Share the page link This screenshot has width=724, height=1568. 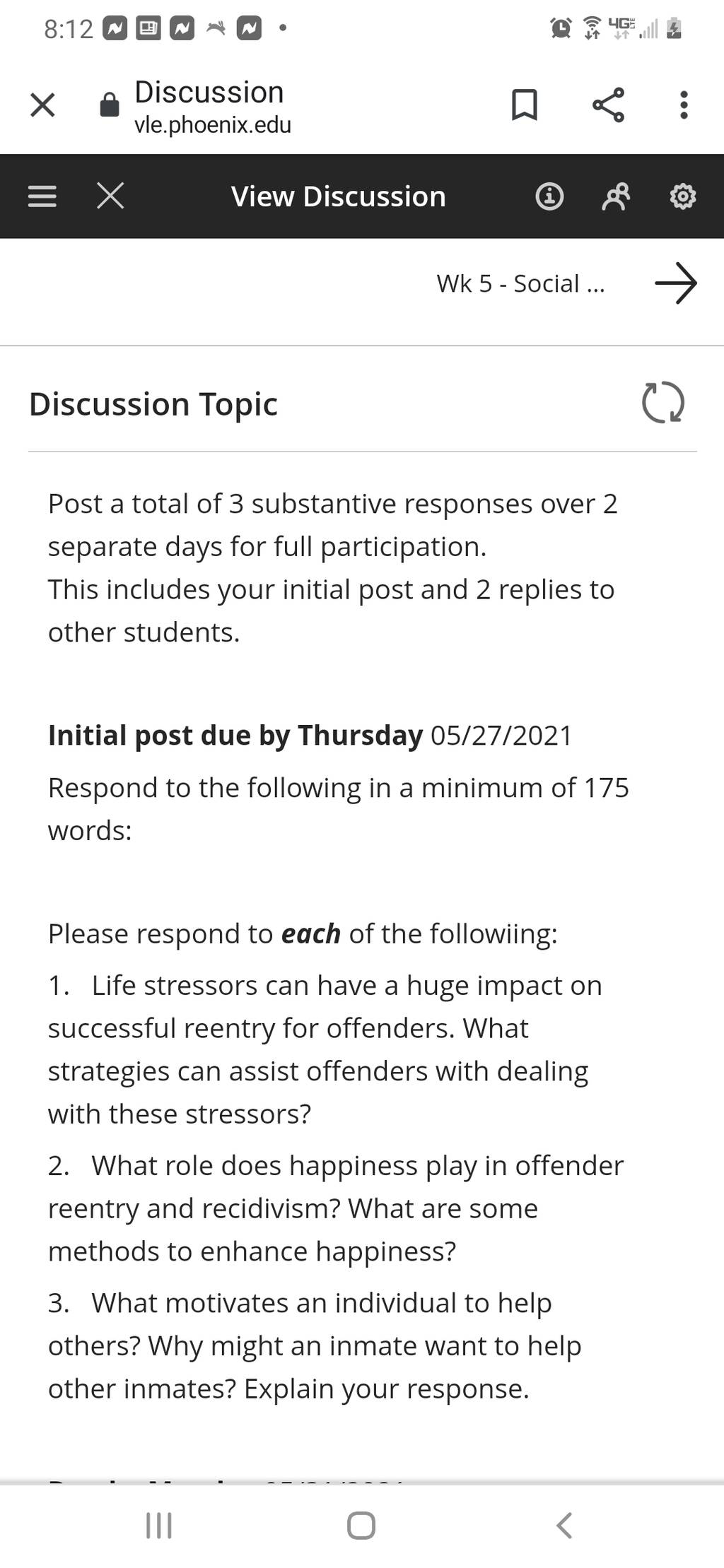click(x=608, y=105)
